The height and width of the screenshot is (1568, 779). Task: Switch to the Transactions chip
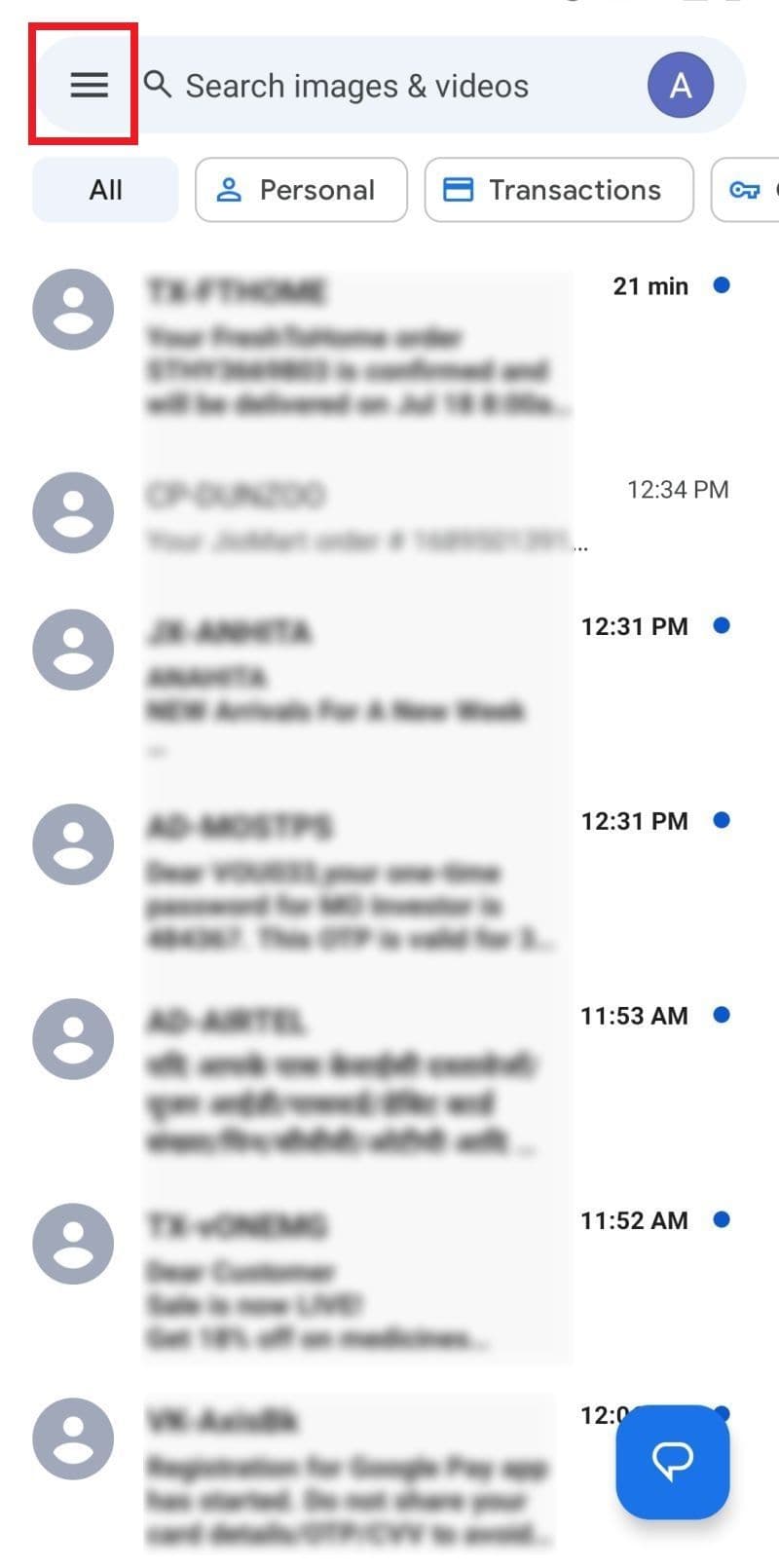click(559, 190)
